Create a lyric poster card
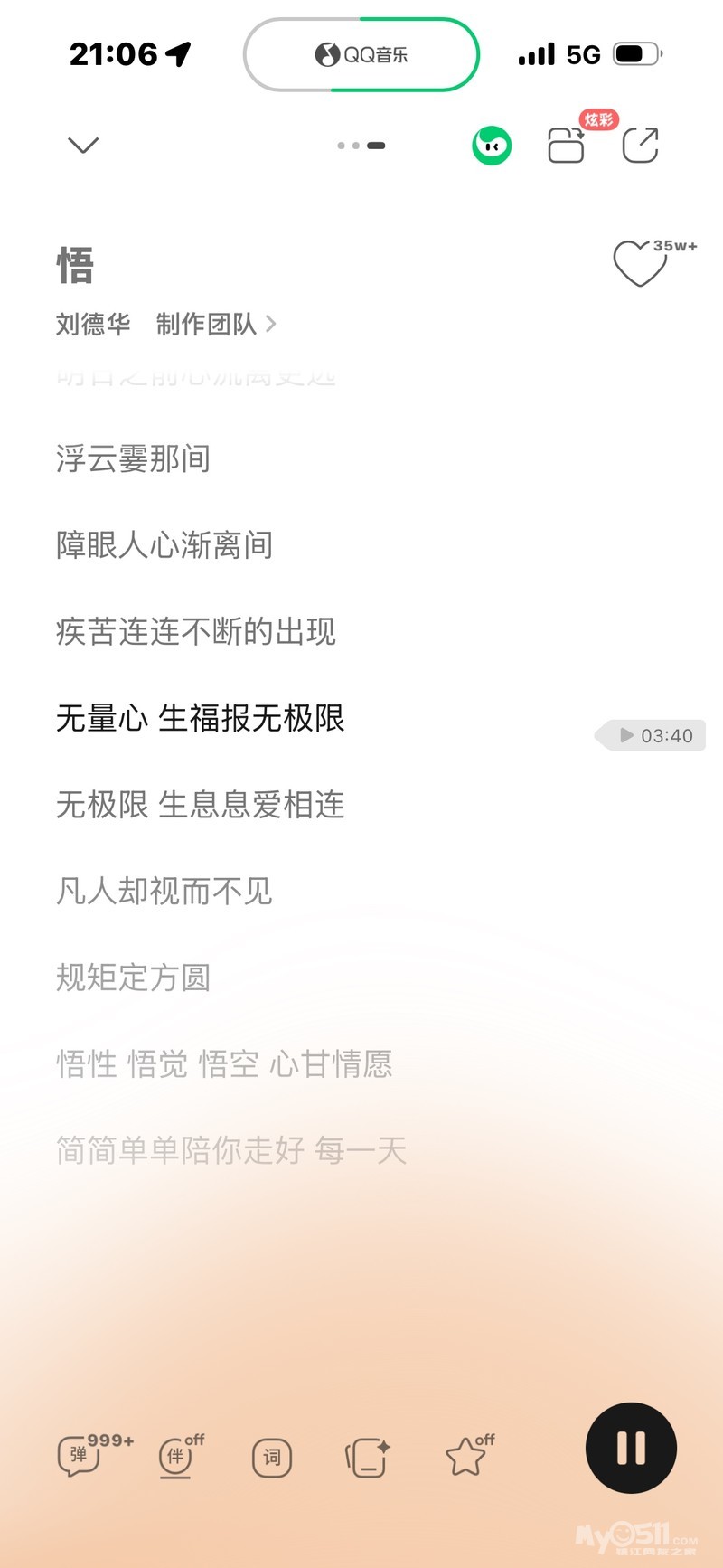Viewport: 723px width, 1568px height. click(x=367, y=1457)
